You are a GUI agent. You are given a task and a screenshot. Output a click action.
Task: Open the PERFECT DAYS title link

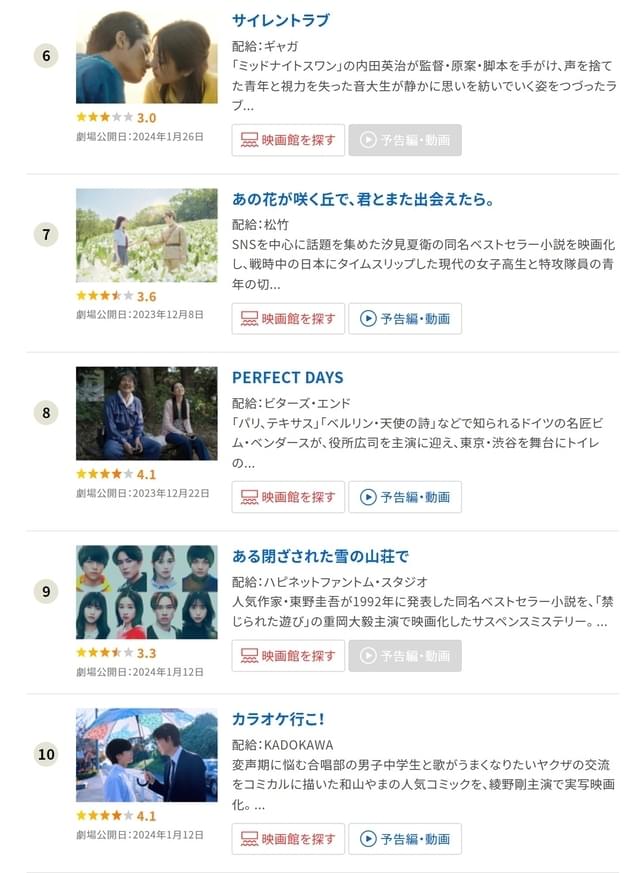pyautogui.click(x=287, y=377)
